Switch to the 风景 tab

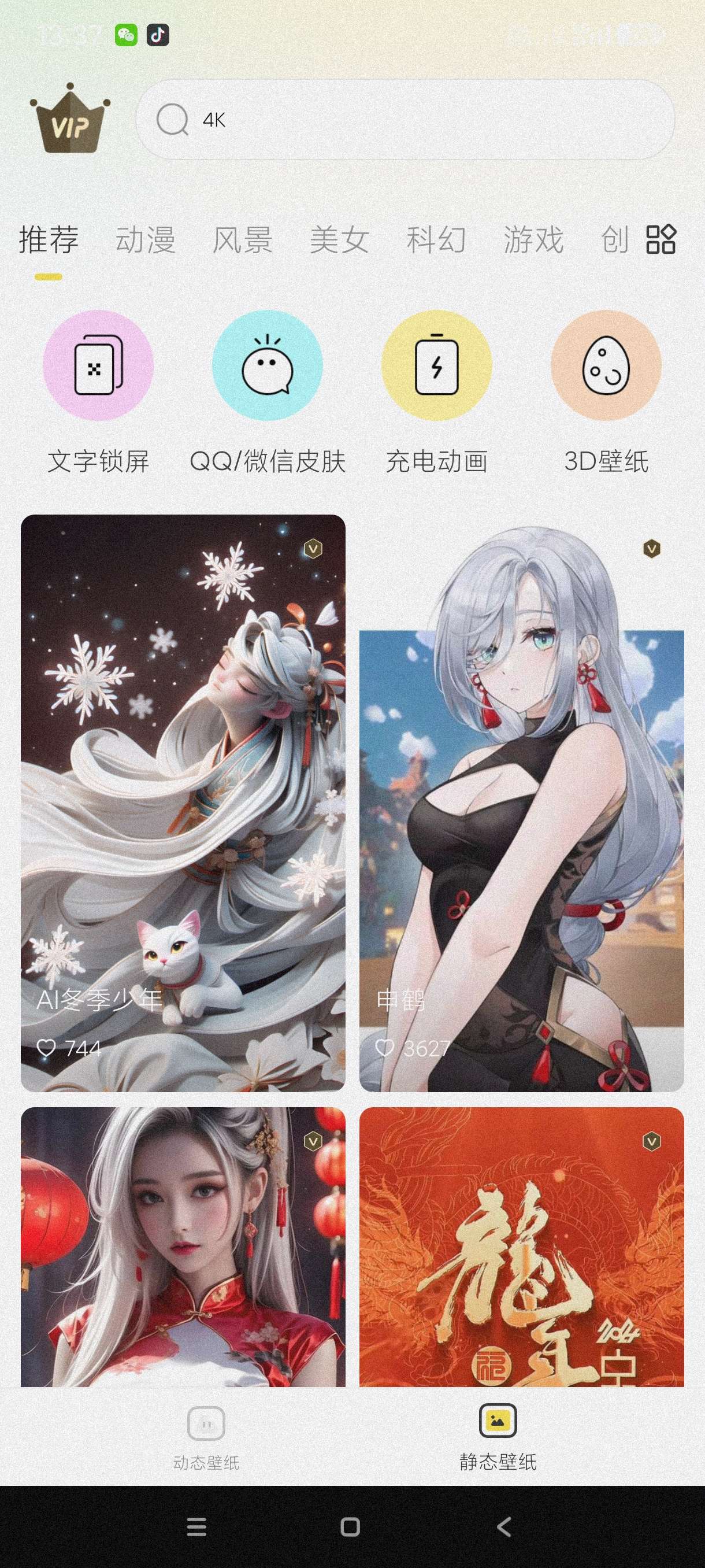tap(242, 239)
